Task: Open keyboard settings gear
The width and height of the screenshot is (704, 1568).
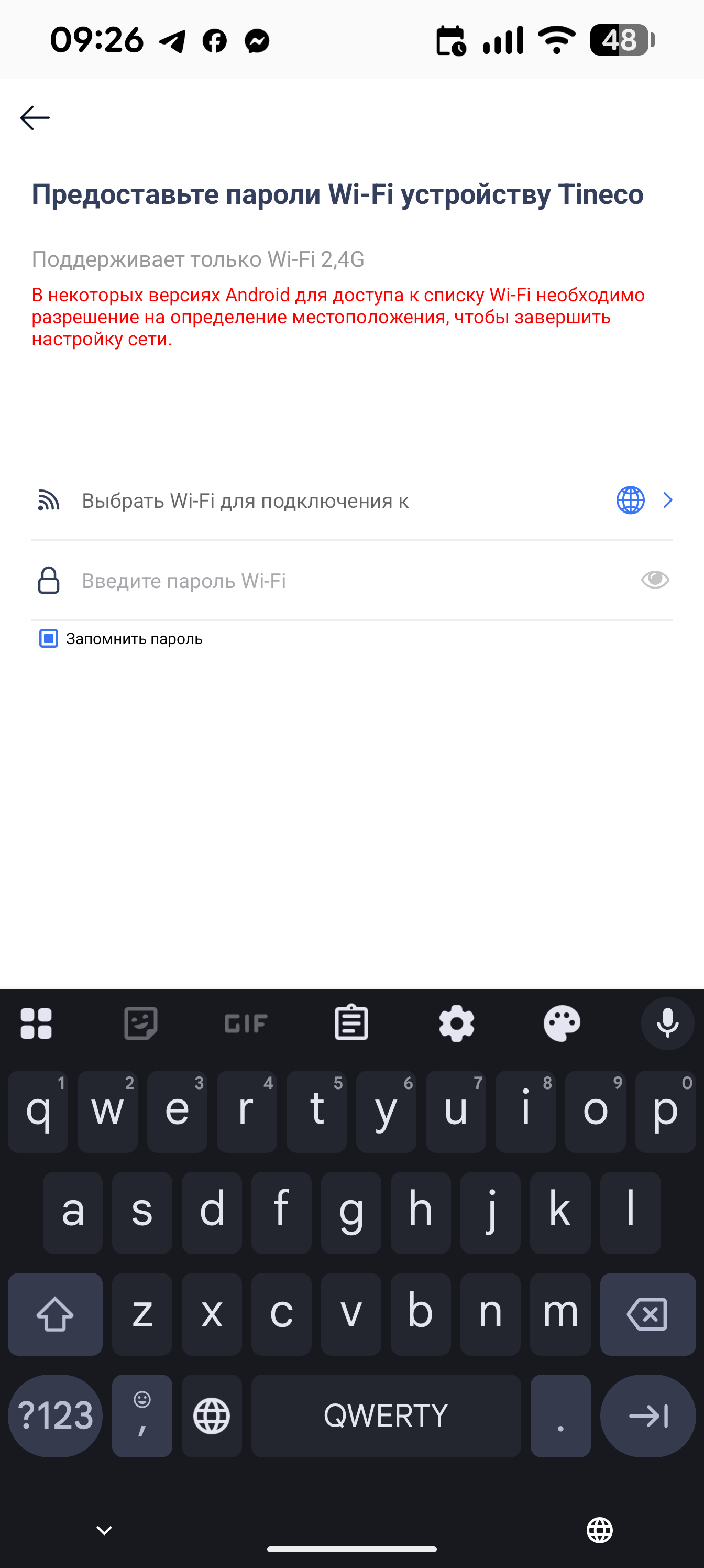Action: 456,1023
